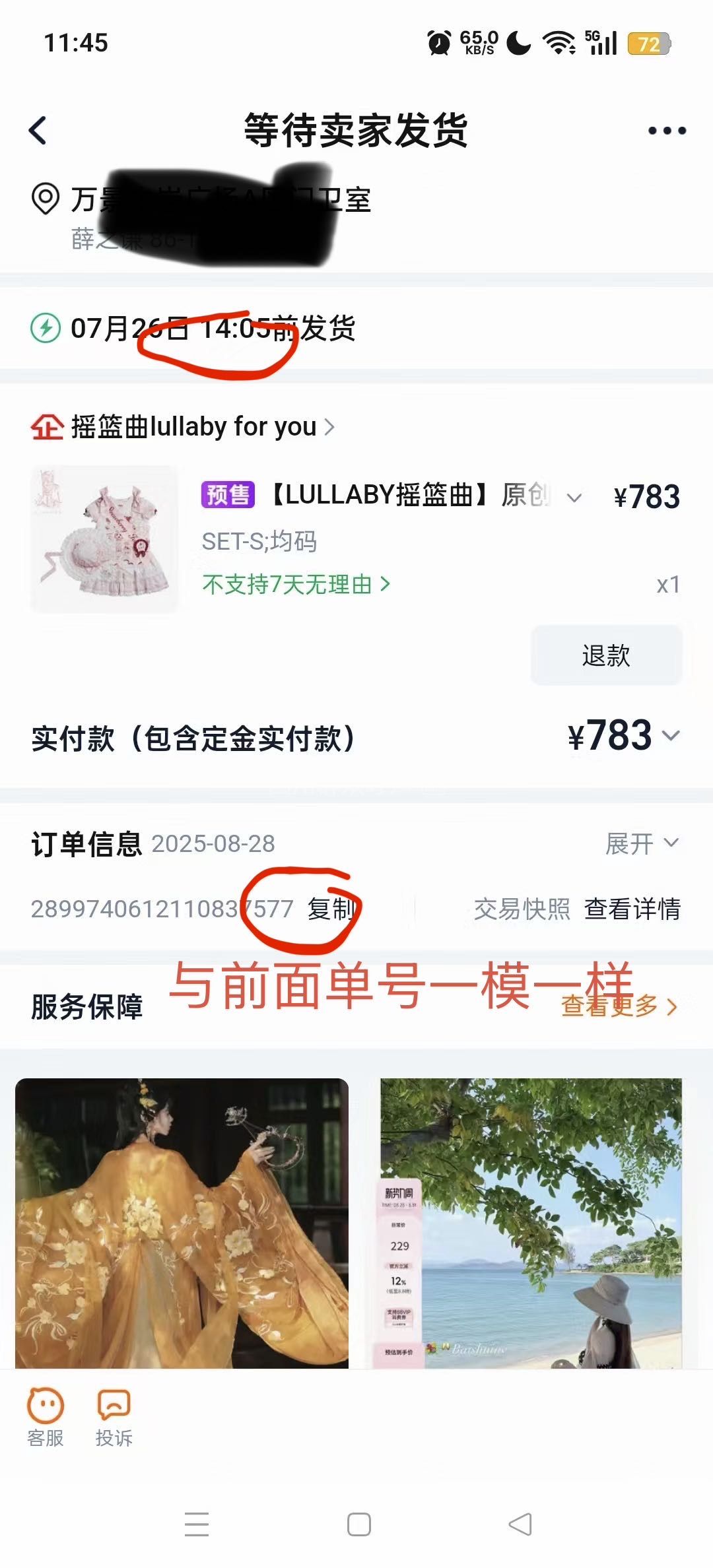Image resolution: width=713 pixels, height=1568 pixels.
Task: Copy the order number with 复制
Action: click(x=331, y=909)
